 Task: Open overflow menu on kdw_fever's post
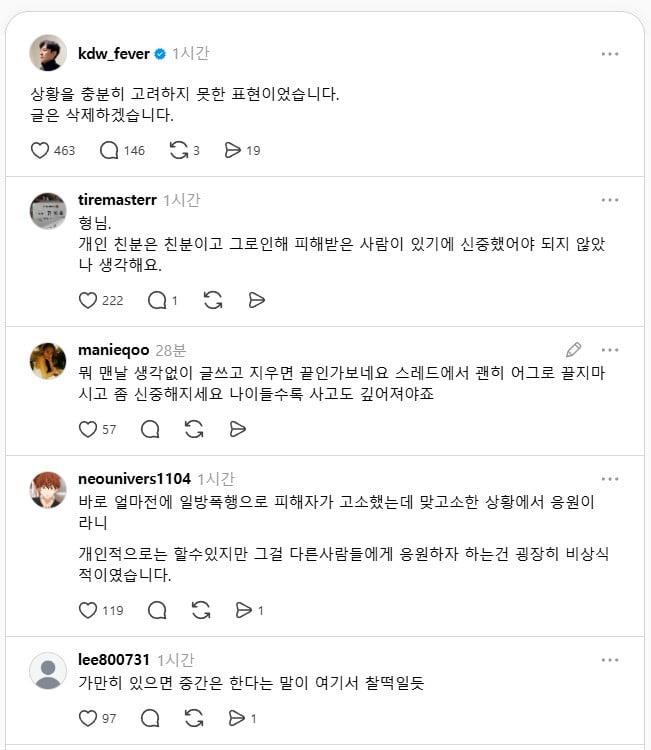point(610,54)
